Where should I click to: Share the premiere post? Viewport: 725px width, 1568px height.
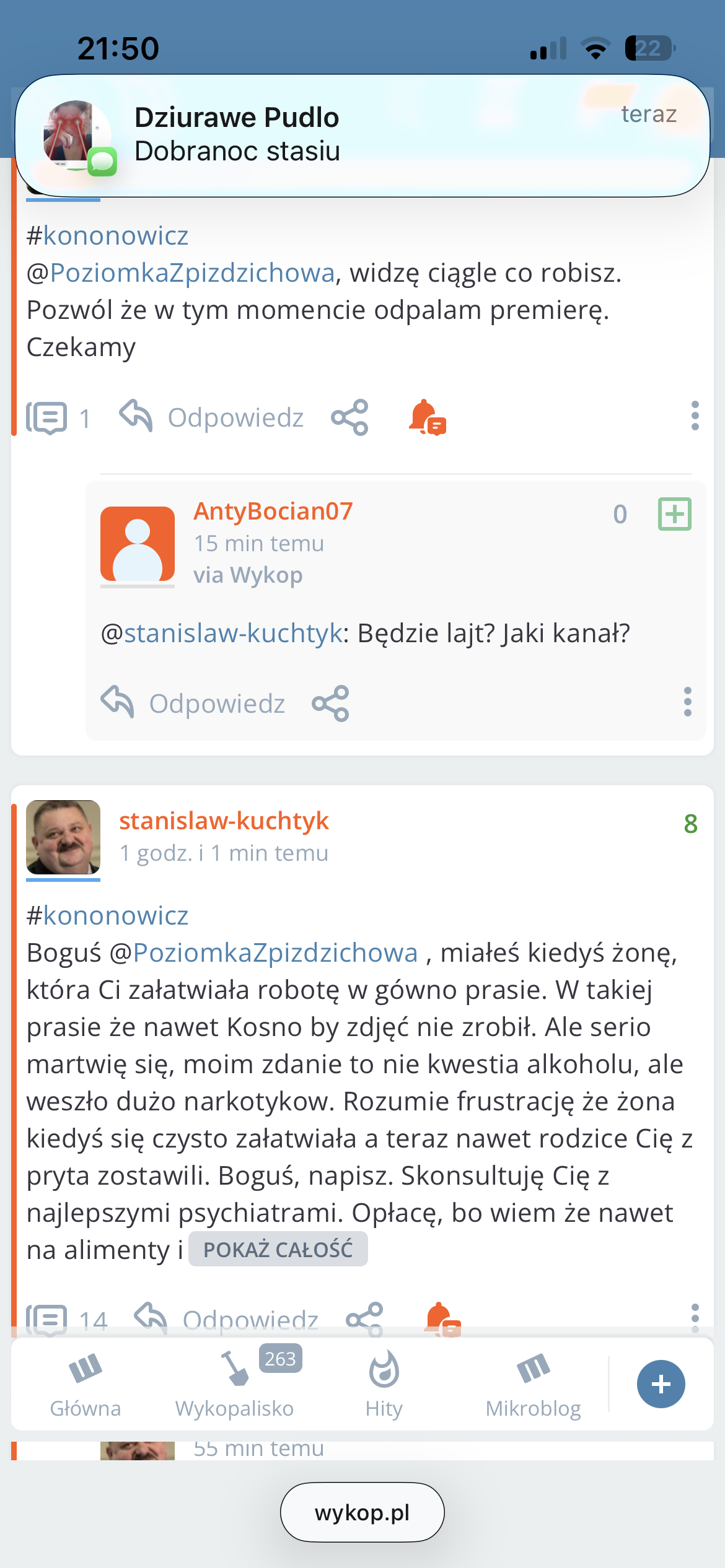[x=350, y=417]
